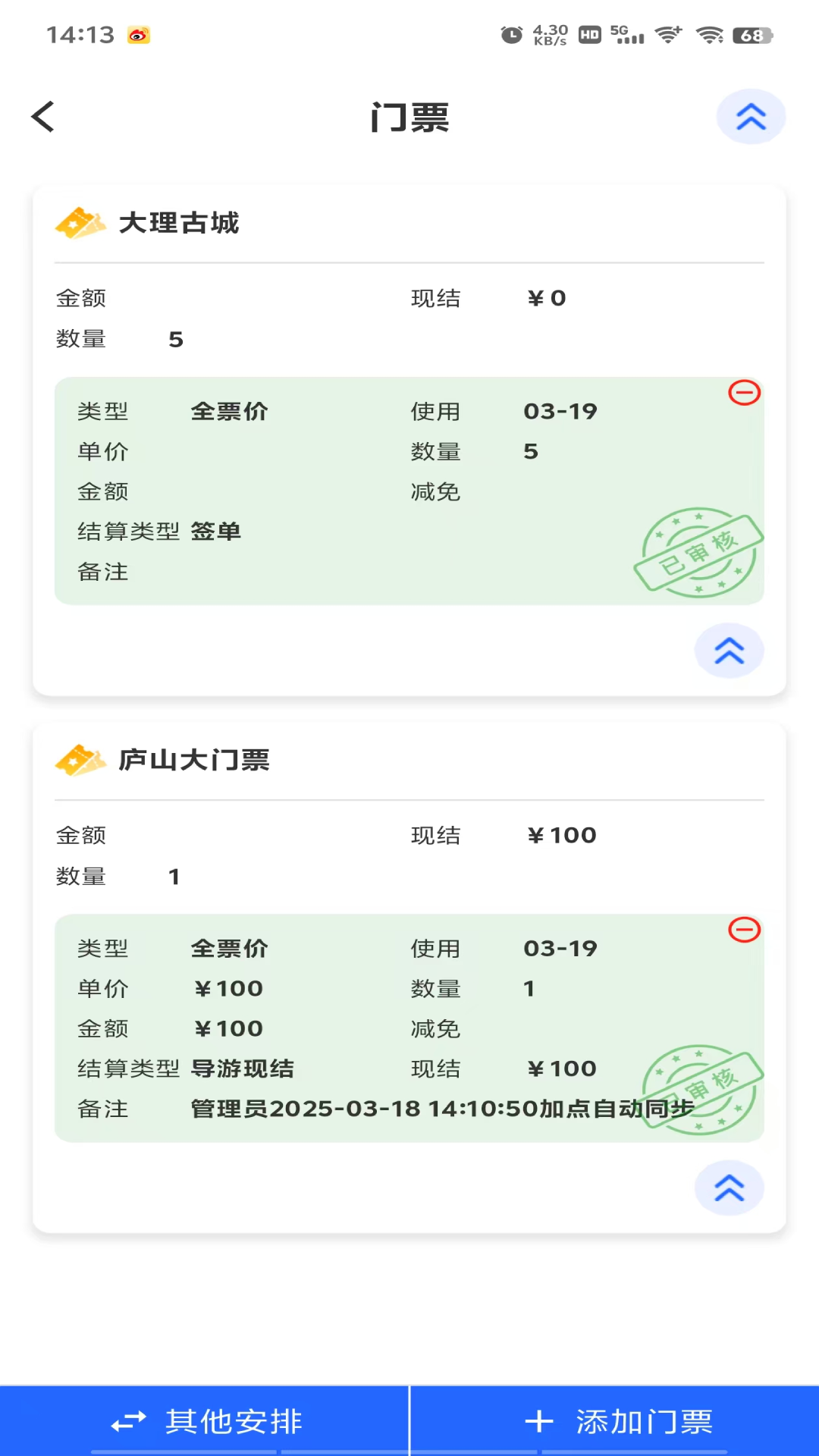Tap 添加门票 to add a ticket
Screen dimensions: 819x1456
click(615, 1421)
